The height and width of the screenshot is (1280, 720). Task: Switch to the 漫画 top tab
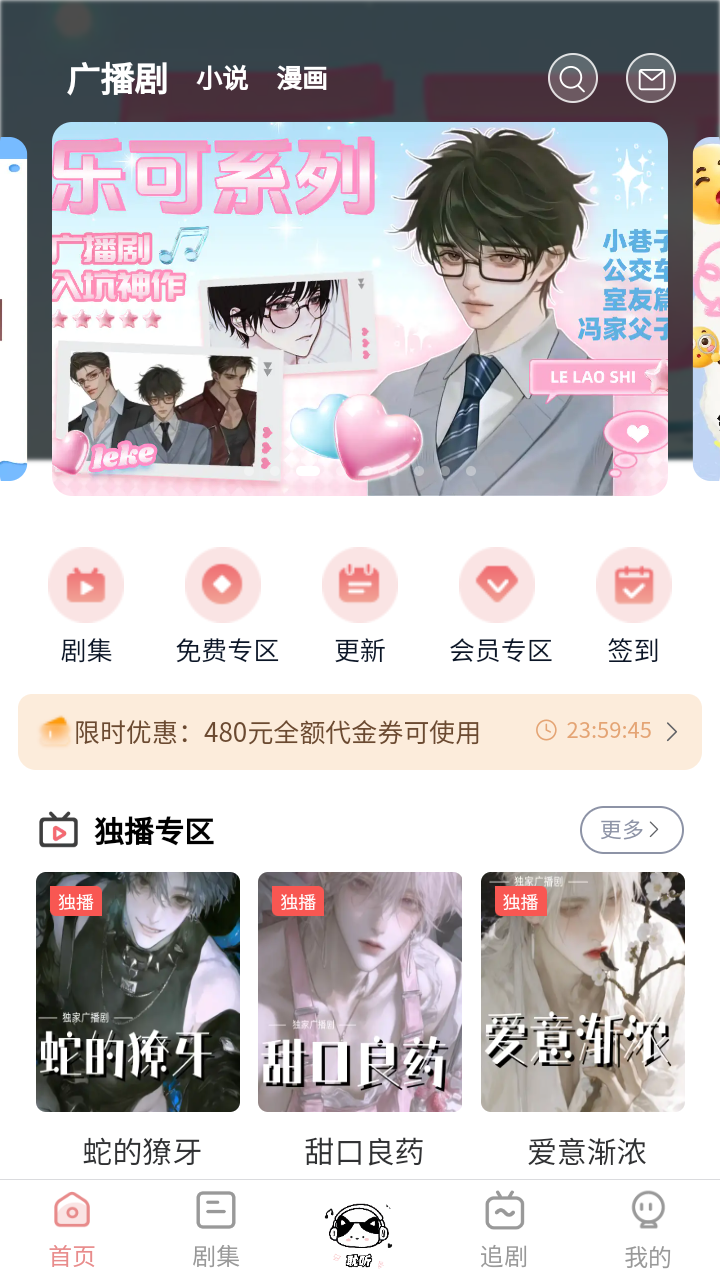pyautogui.click(x=302, y=79)
